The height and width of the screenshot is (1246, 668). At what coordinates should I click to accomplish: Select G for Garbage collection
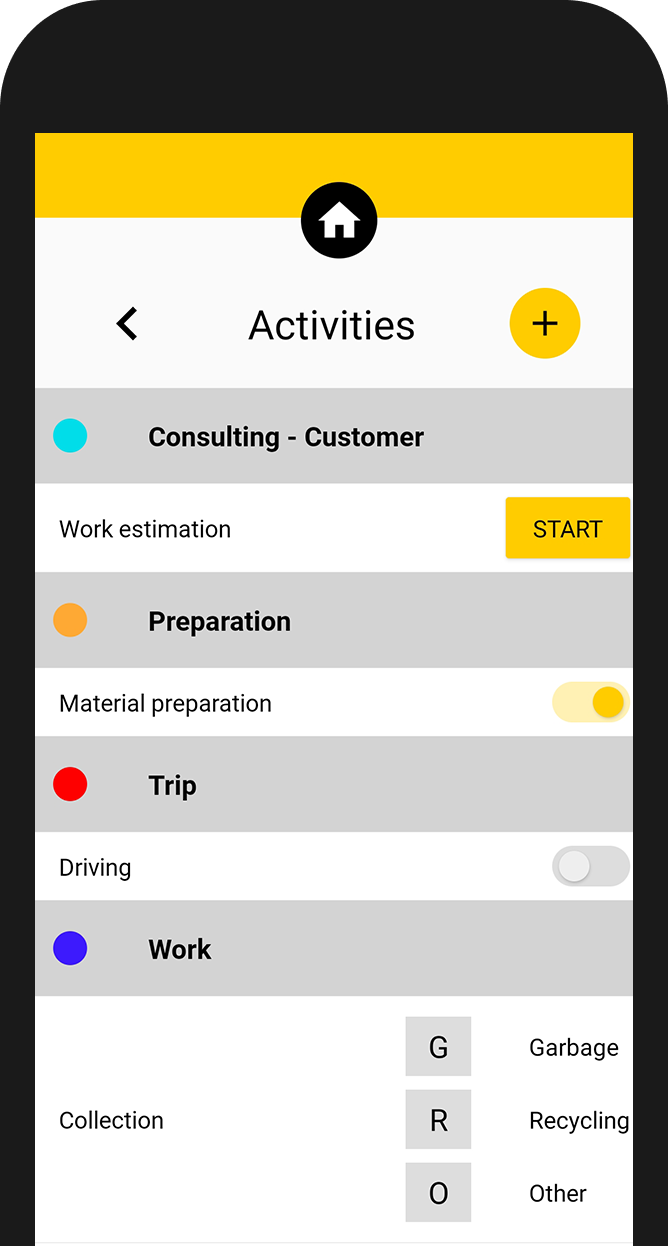click(x=438, y=1047)
